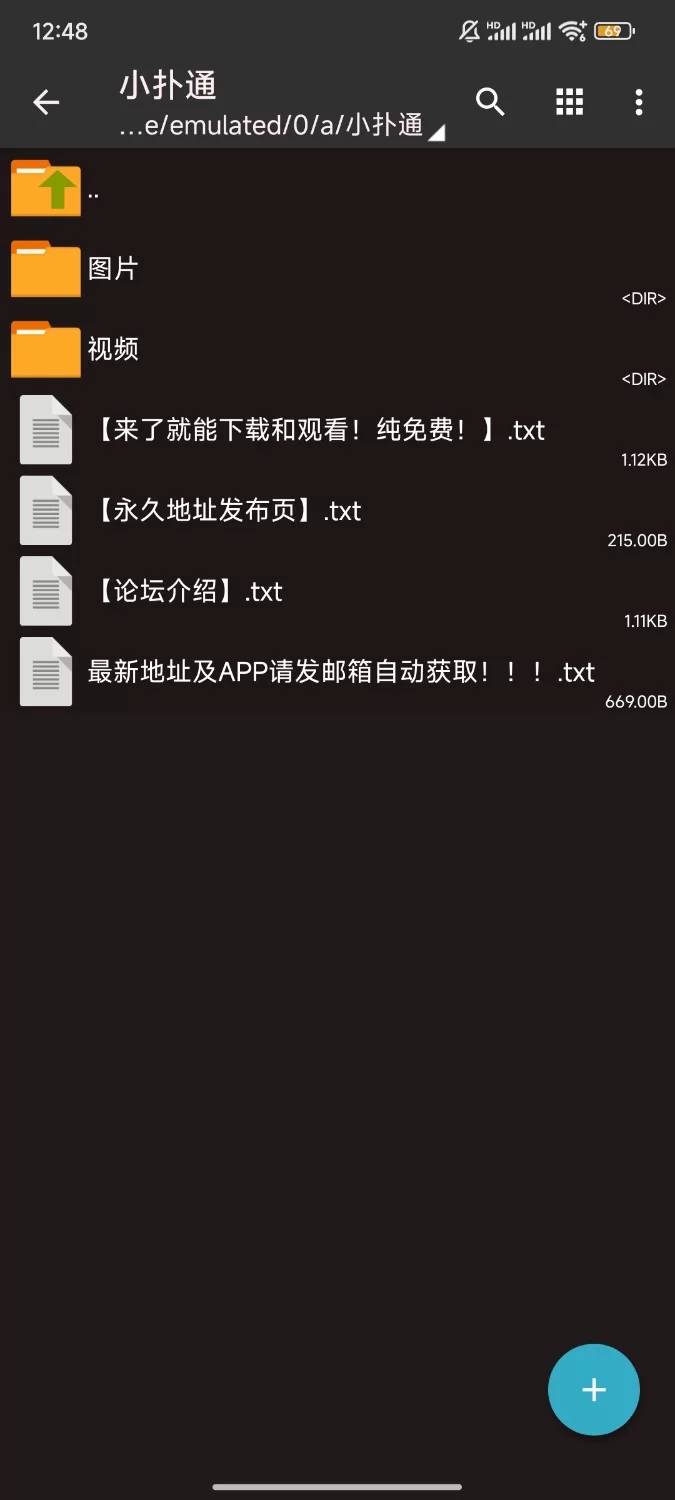Open the 最新地址及APP txt file
This screenshot has height=1500, width=675.
coord(337,672)
